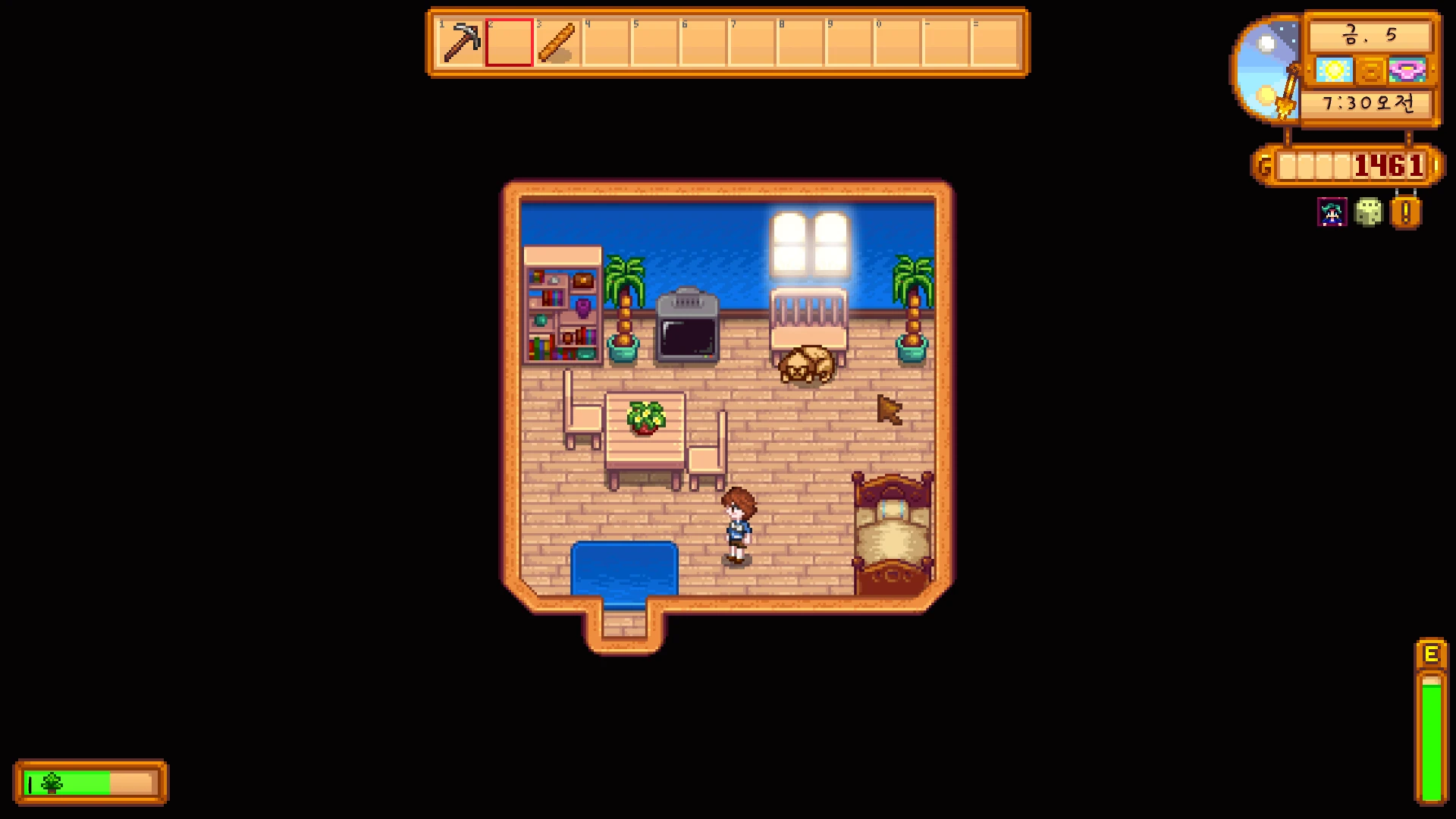Select the pickaxe in hotbar slot 1
The height and width of the screenshot is (819, 1456).
461,42
